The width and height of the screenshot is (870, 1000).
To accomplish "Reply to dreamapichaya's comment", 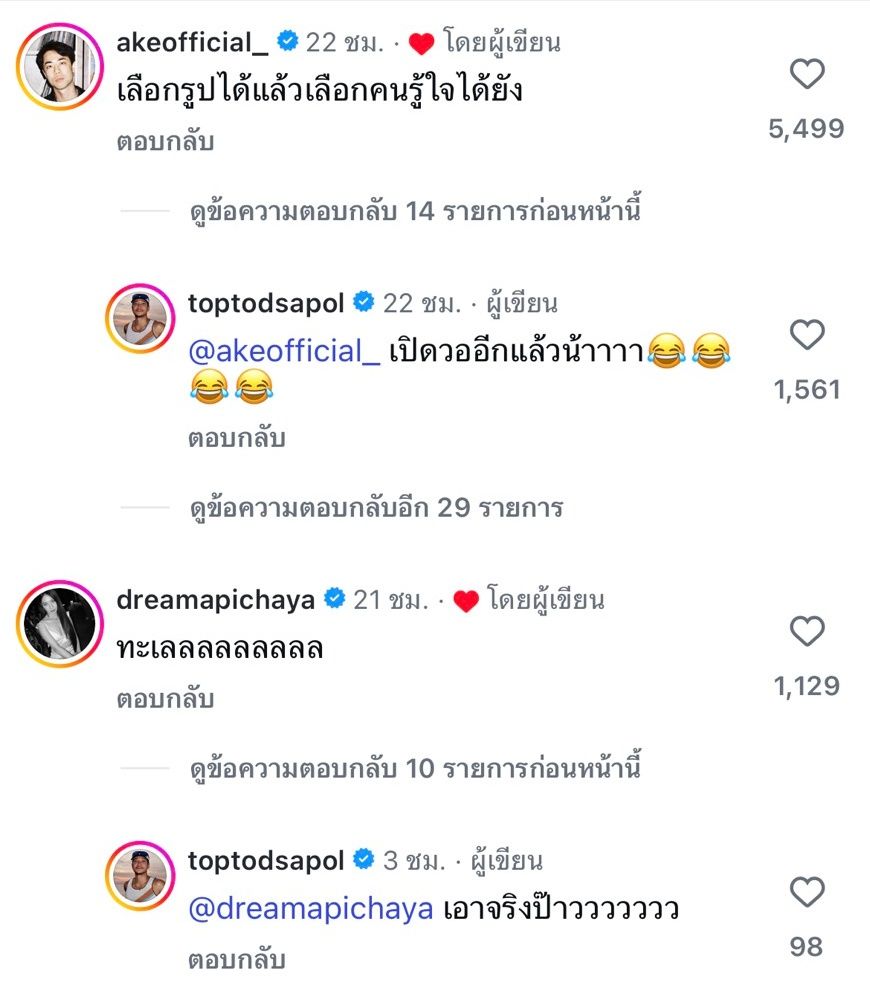I will (164, 699).
